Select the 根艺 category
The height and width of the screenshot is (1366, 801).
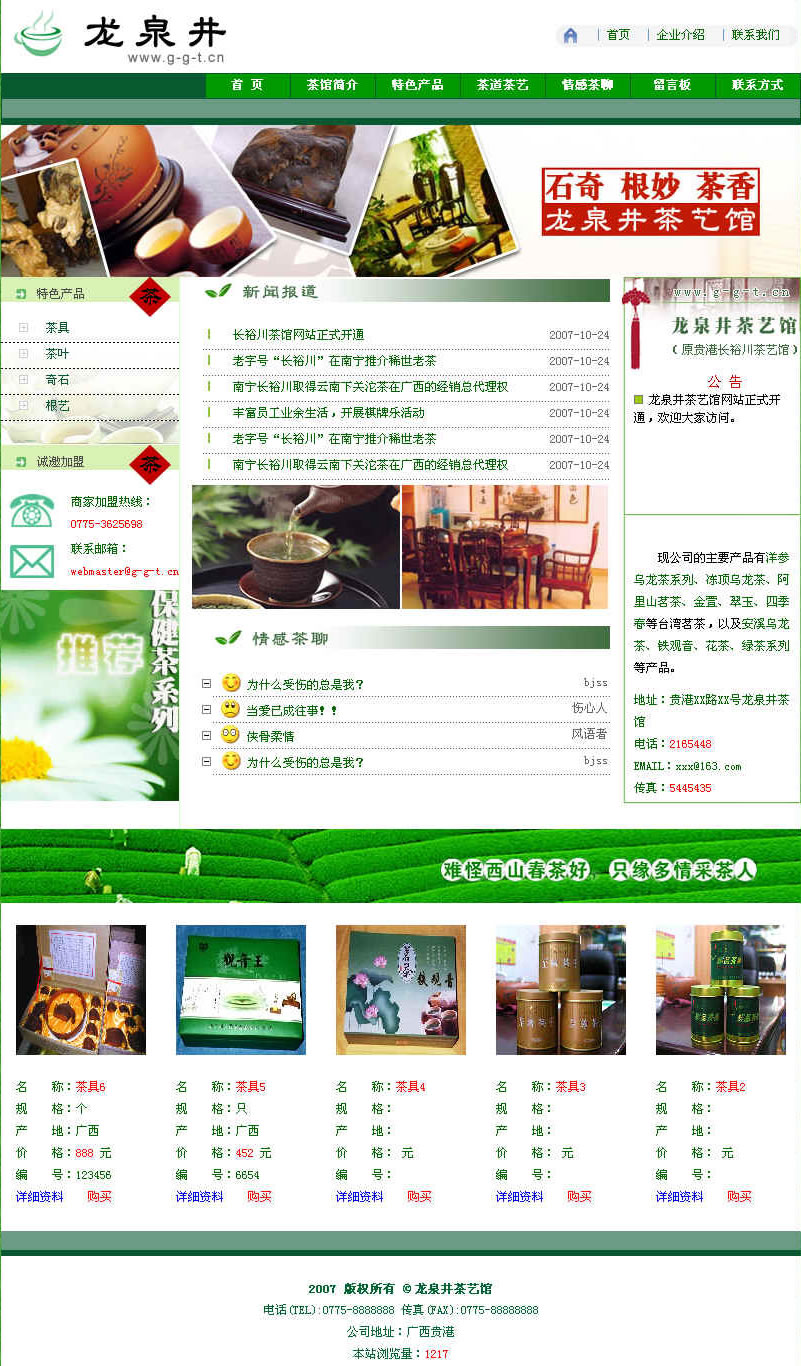[x=57, y=406]
